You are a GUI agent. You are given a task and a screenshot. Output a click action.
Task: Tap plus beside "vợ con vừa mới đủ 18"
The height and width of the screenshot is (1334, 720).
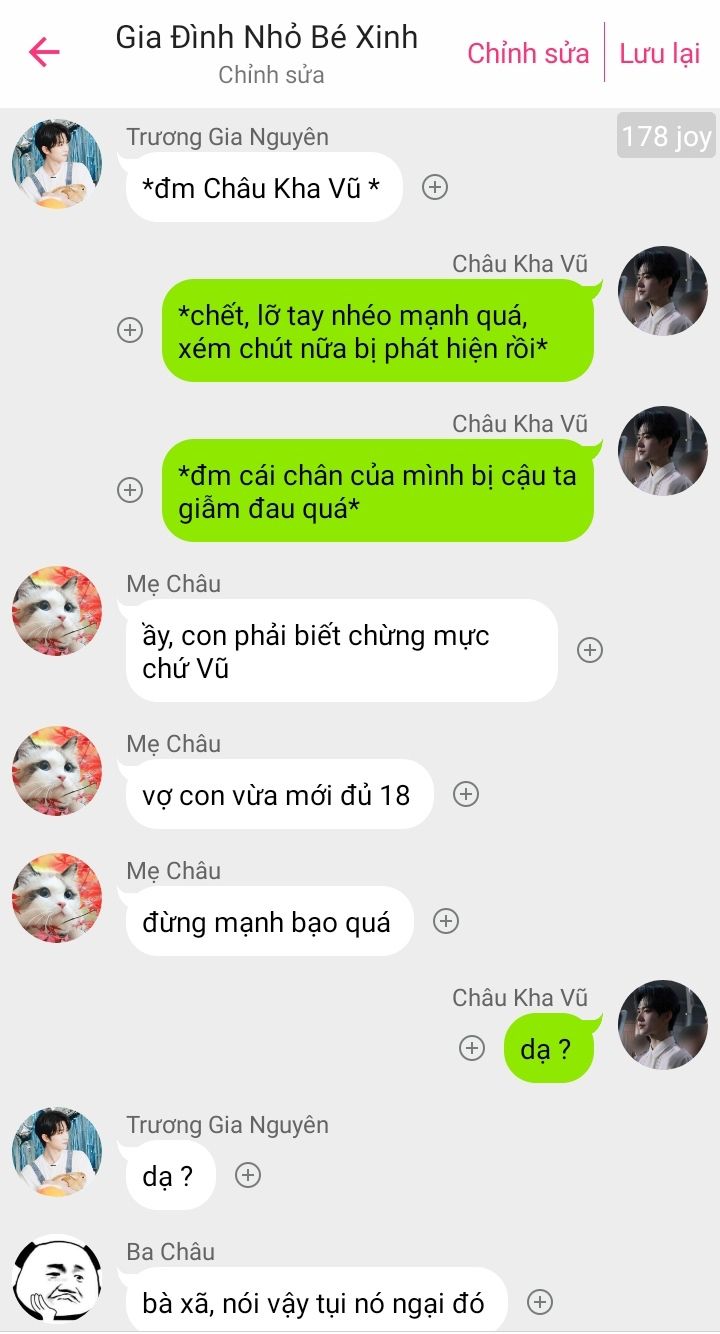coord(466,794)
